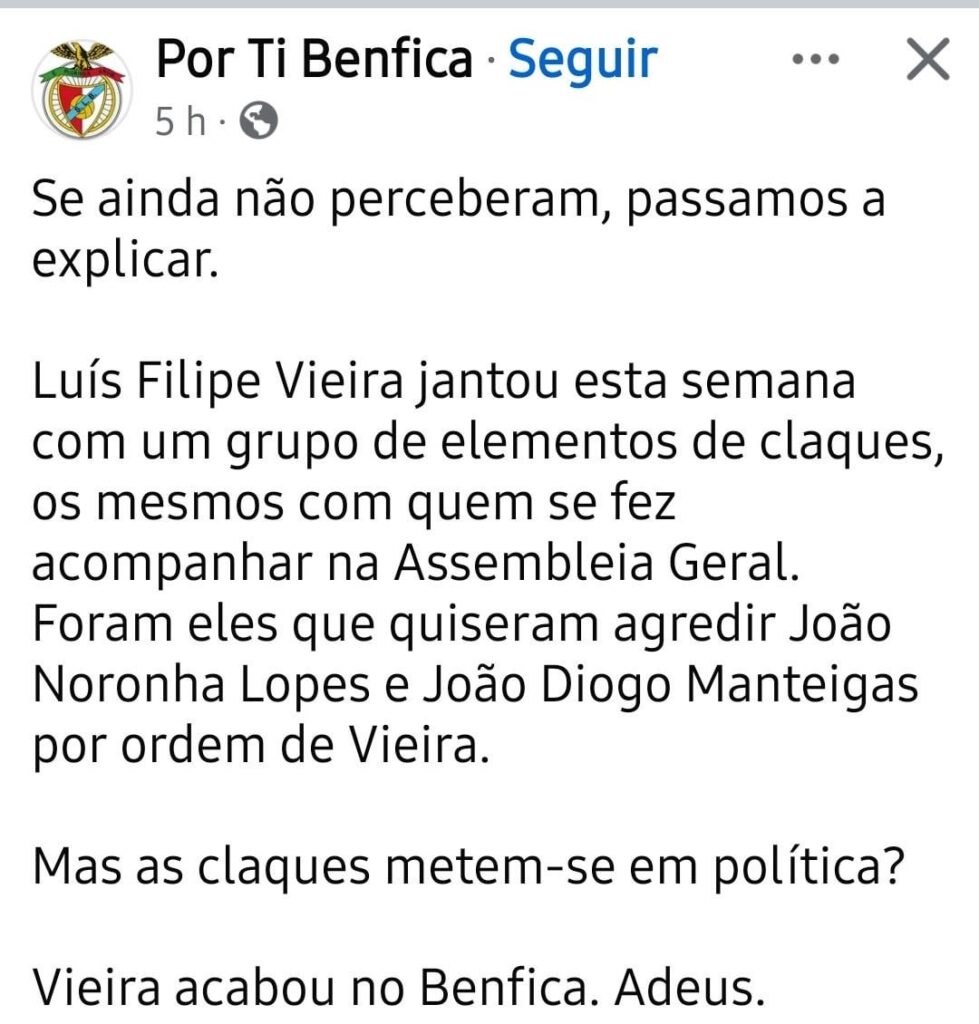Click the Seguir action next to the title
Viewport: 979px width, 1024px height.
coord(580,60)
